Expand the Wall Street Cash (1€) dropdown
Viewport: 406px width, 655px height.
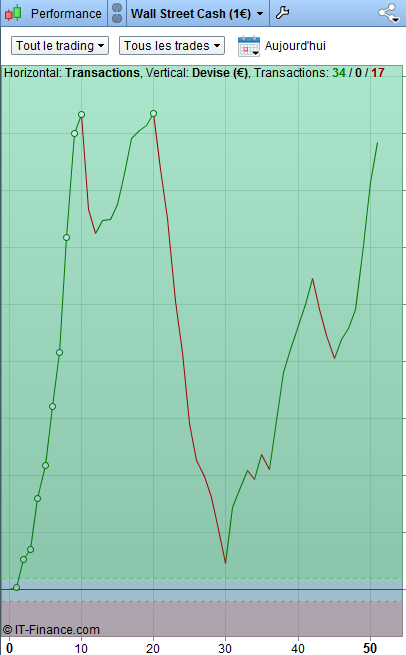tap(197, 13)
